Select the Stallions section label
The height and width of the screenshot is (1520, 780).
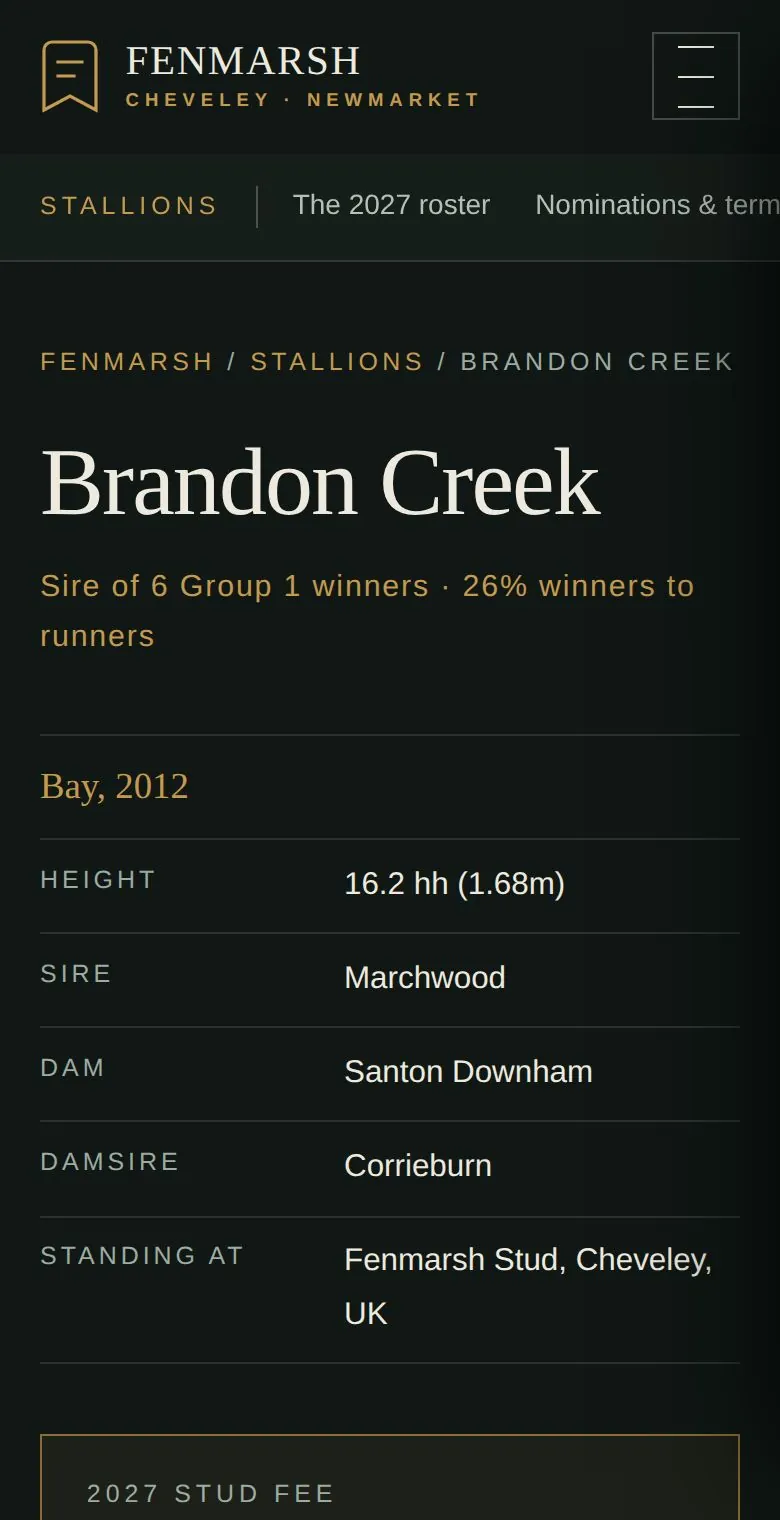click(129, 206)
